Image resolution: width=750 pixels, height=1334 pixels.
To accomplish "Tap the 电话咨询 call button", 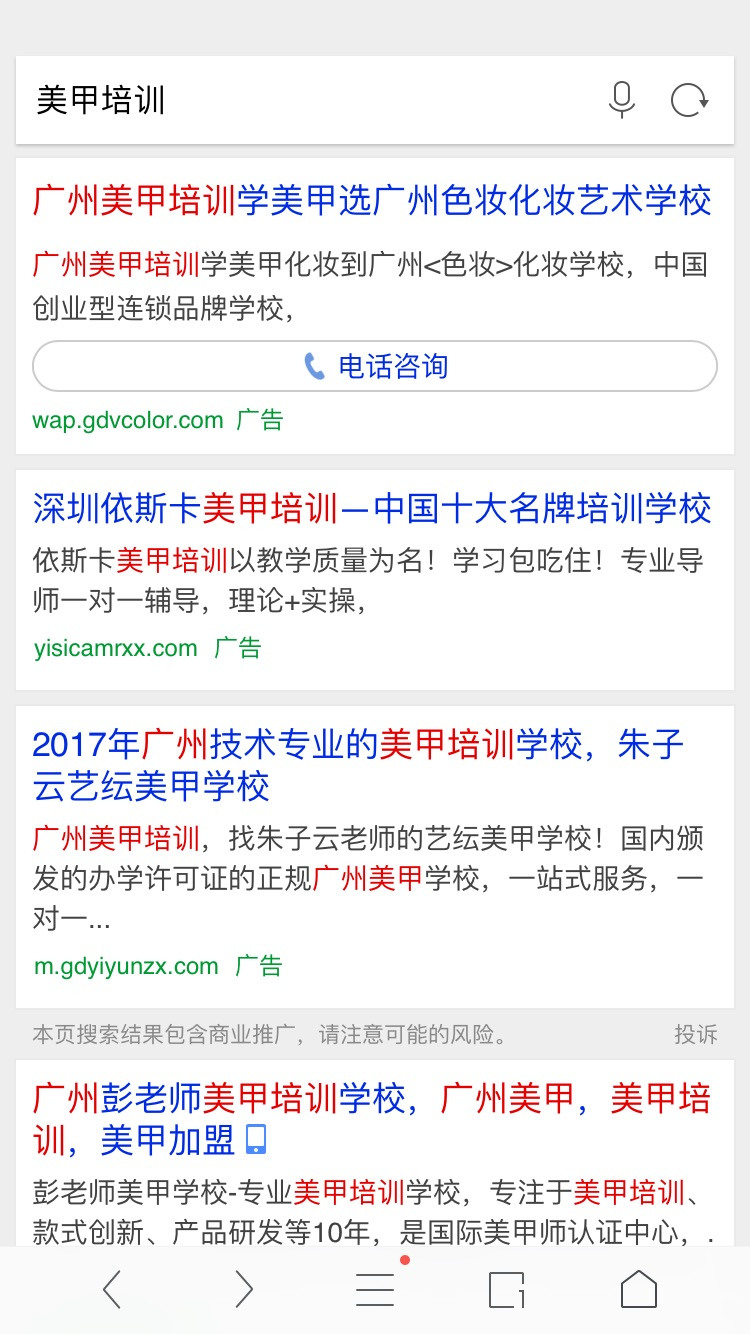I will pyautogui.click(x=375, y=366).
